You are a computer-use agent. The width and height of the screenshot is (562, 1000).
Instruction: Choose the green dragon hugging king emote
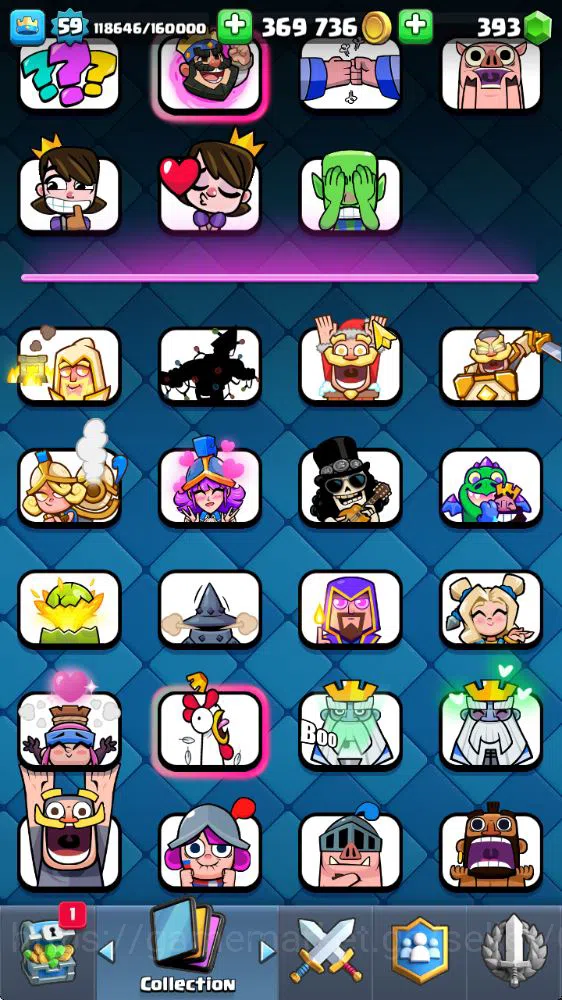click(491, 486)
